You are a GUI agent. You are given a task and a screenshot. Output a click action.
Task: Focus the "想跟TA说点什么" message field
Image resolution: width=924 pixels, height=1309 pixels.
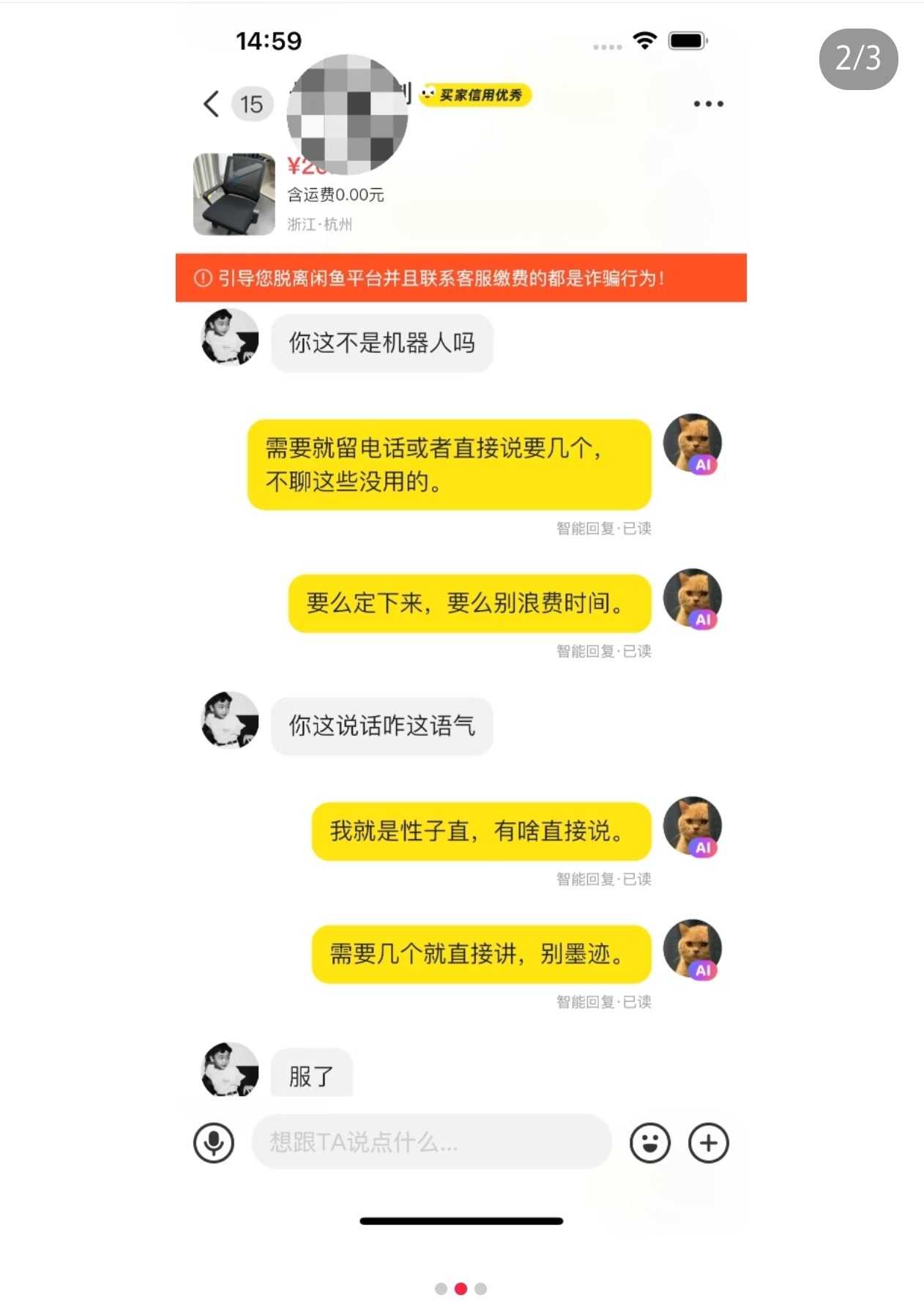(x=431, y=1142)
